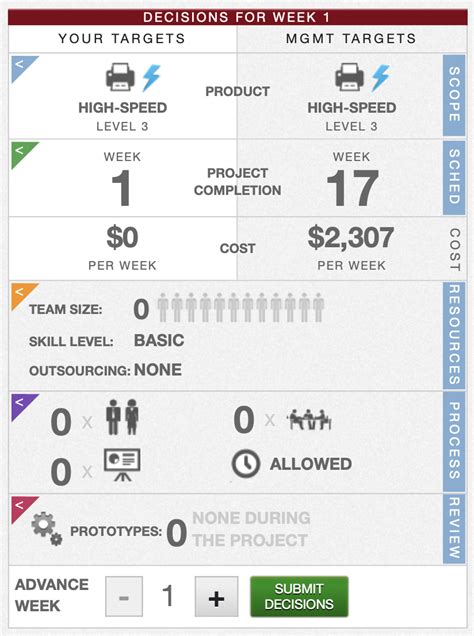This screenshot has width=474, height=636.
Task: Open the Resources side tab
Action: [x=454, y=335]
